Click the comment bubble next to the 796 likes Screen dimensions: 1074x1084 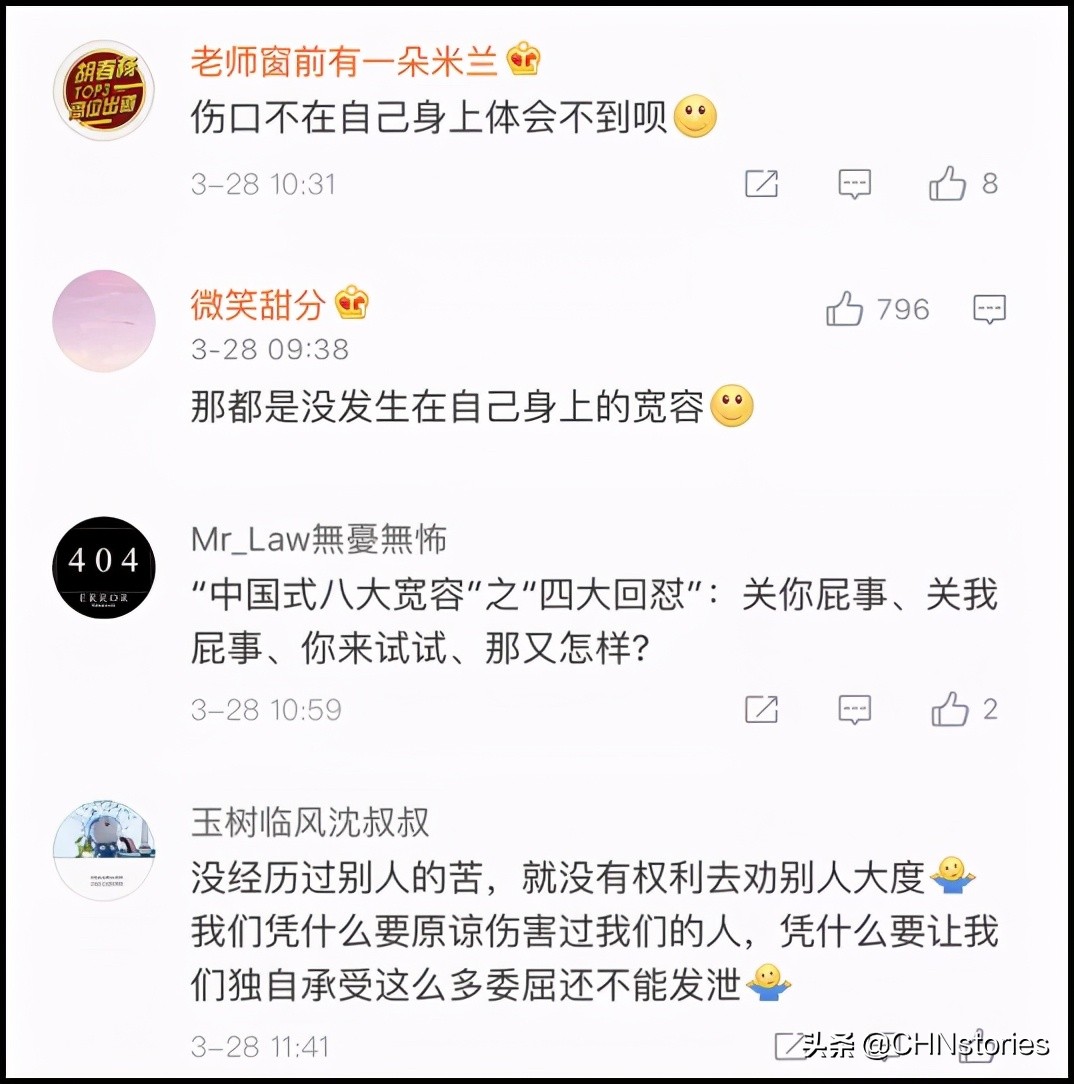tap(988, 310)
